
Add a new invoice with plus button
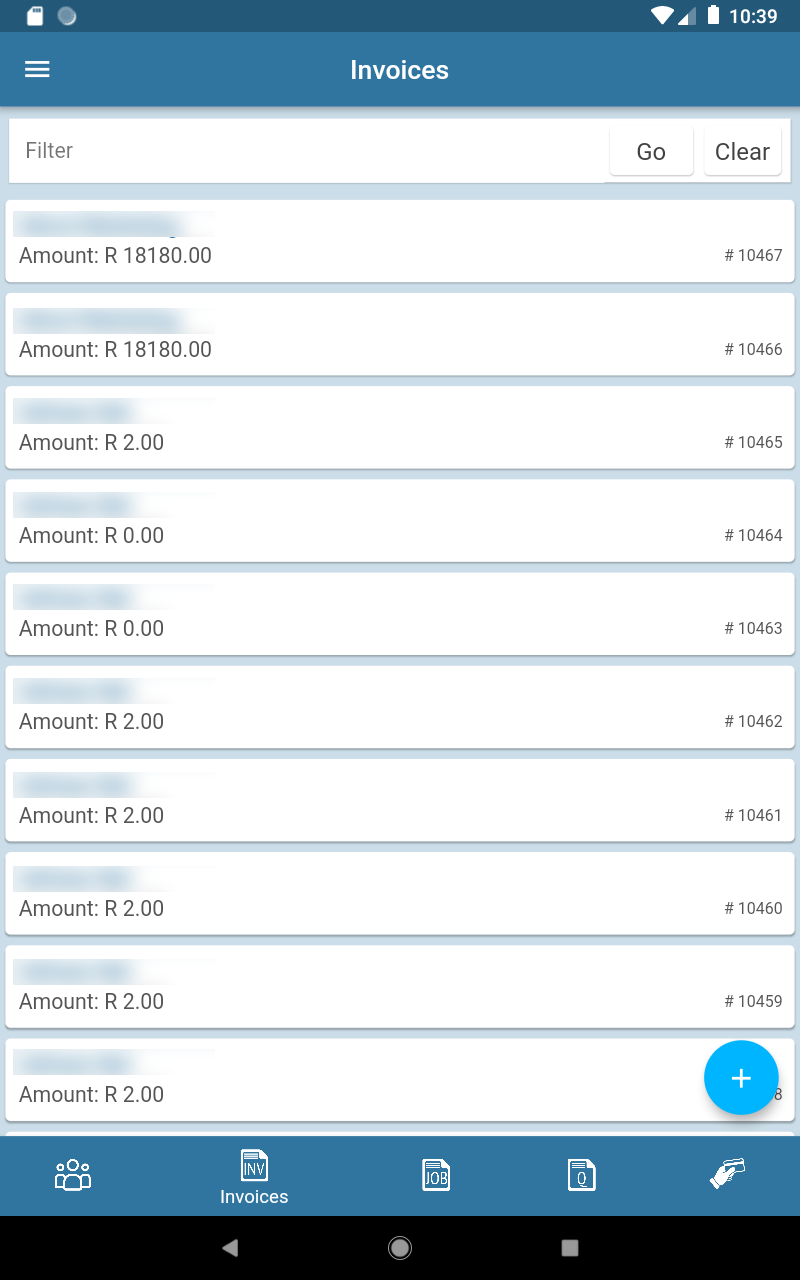tap(740, 1077)
